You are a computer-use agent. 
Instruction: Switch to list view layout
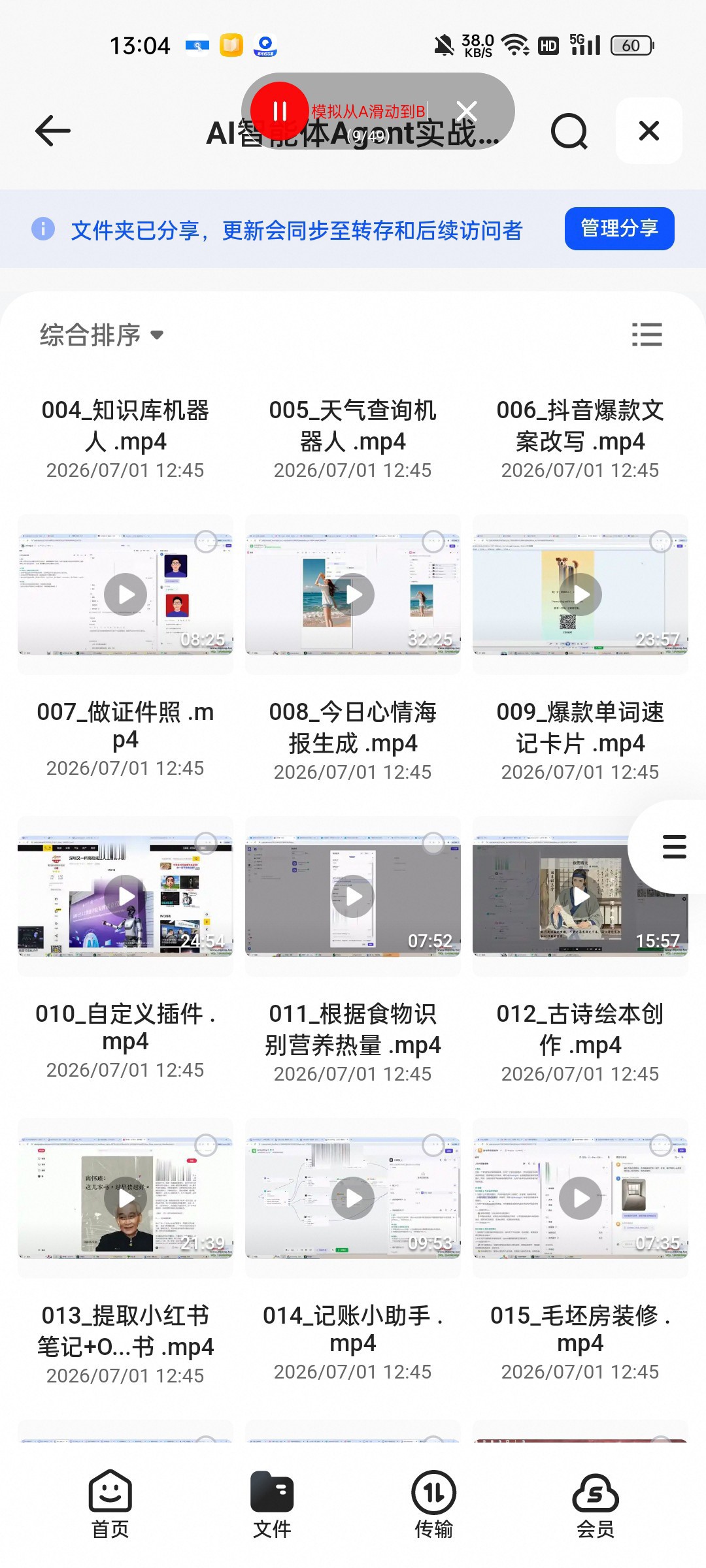tap(647, 335)
